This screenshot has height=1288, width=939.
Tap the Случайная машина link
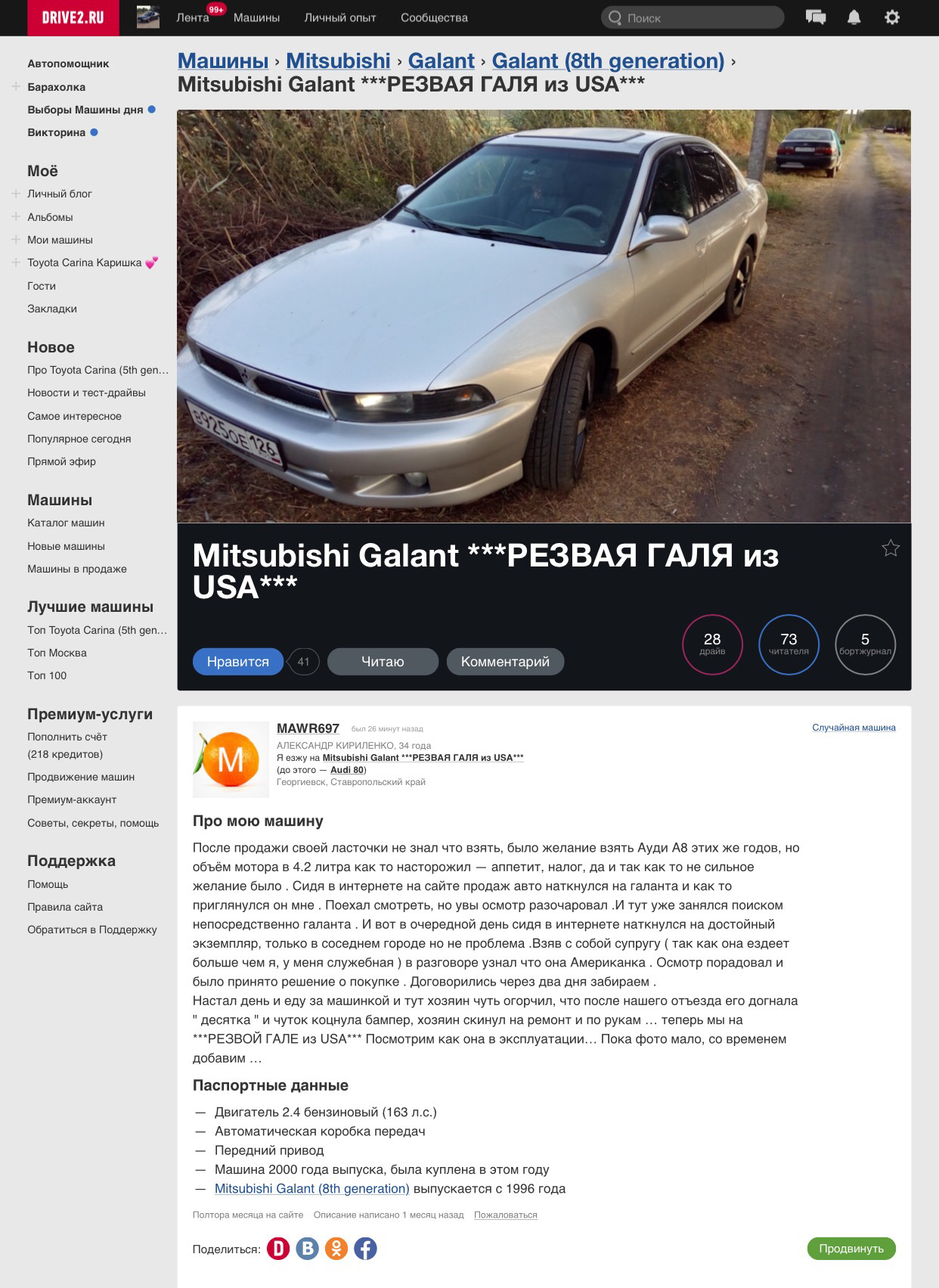pos(854,728)
